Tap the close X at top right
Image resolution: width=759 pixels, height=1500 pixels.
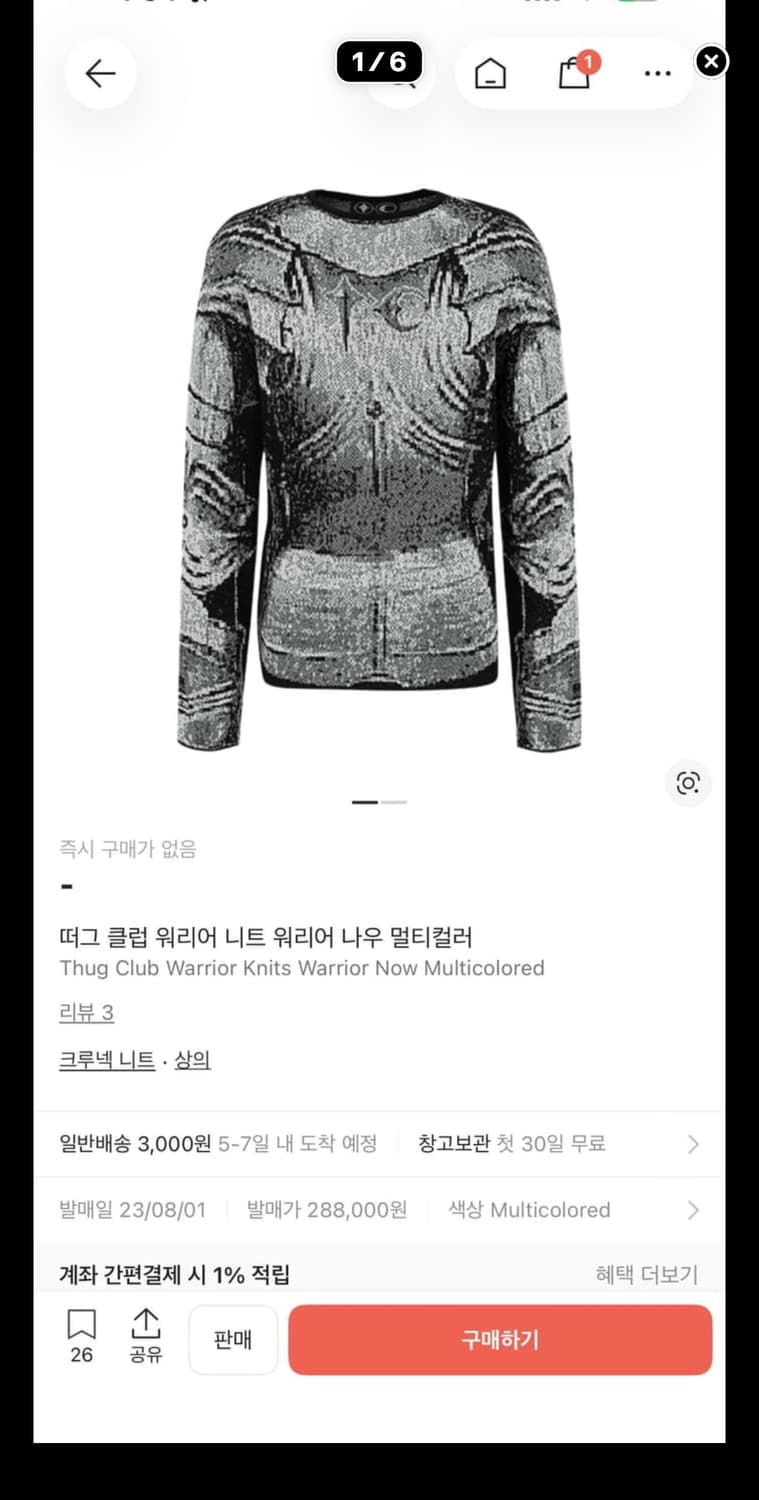[x=711, y=62]
